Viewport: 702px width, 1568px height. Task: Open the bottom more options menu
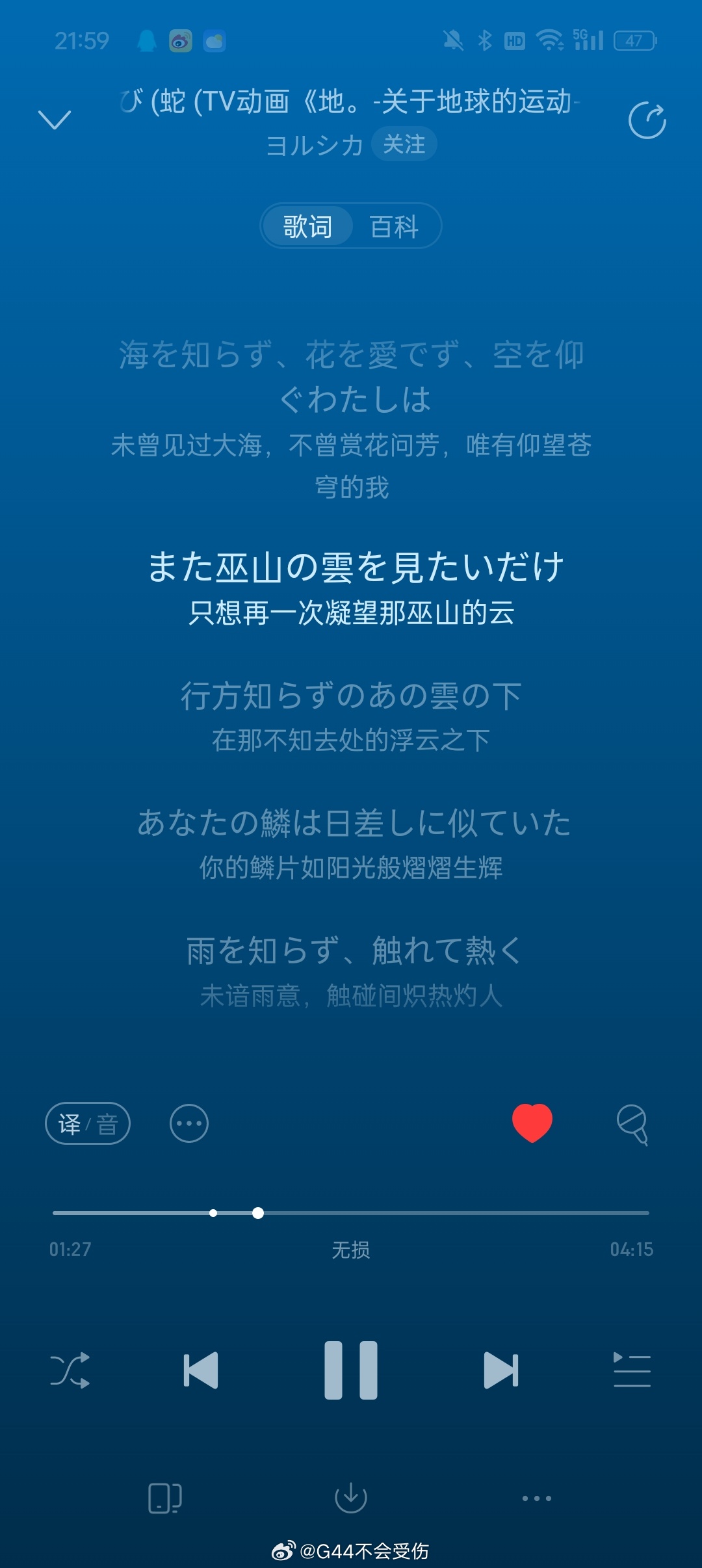[537, 1498]
